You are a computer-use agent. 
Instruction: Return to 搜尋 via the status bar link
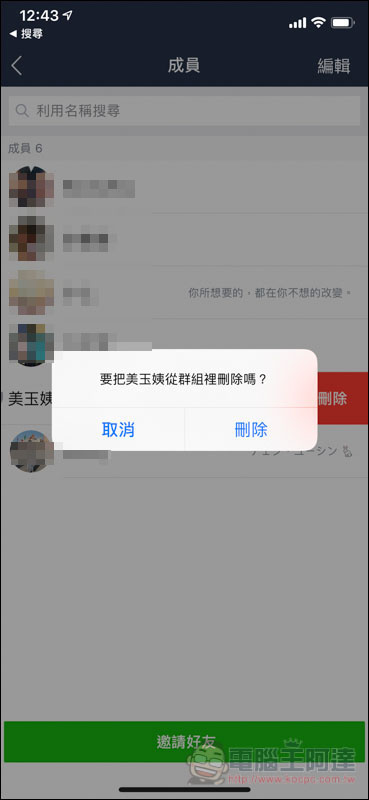pos(26,34)
